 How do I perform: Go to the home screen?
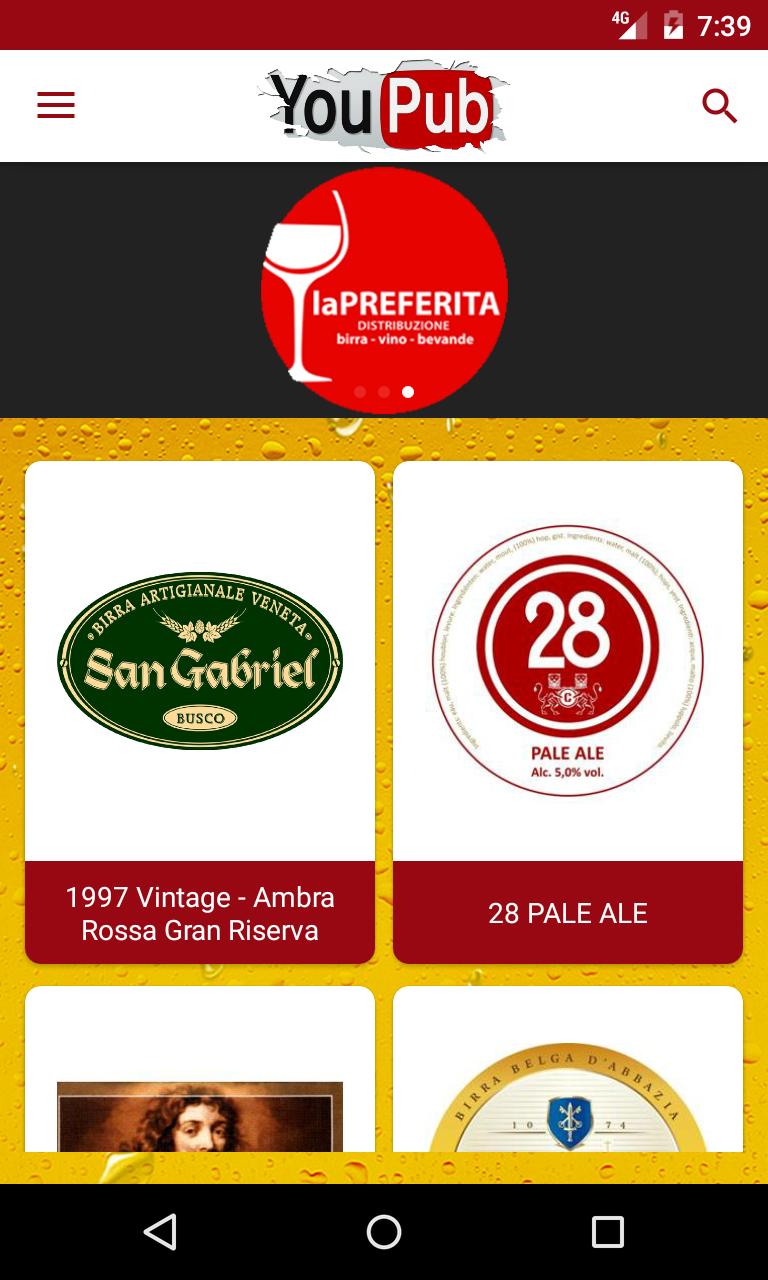pyautogui.click(x=384, y=1232)
